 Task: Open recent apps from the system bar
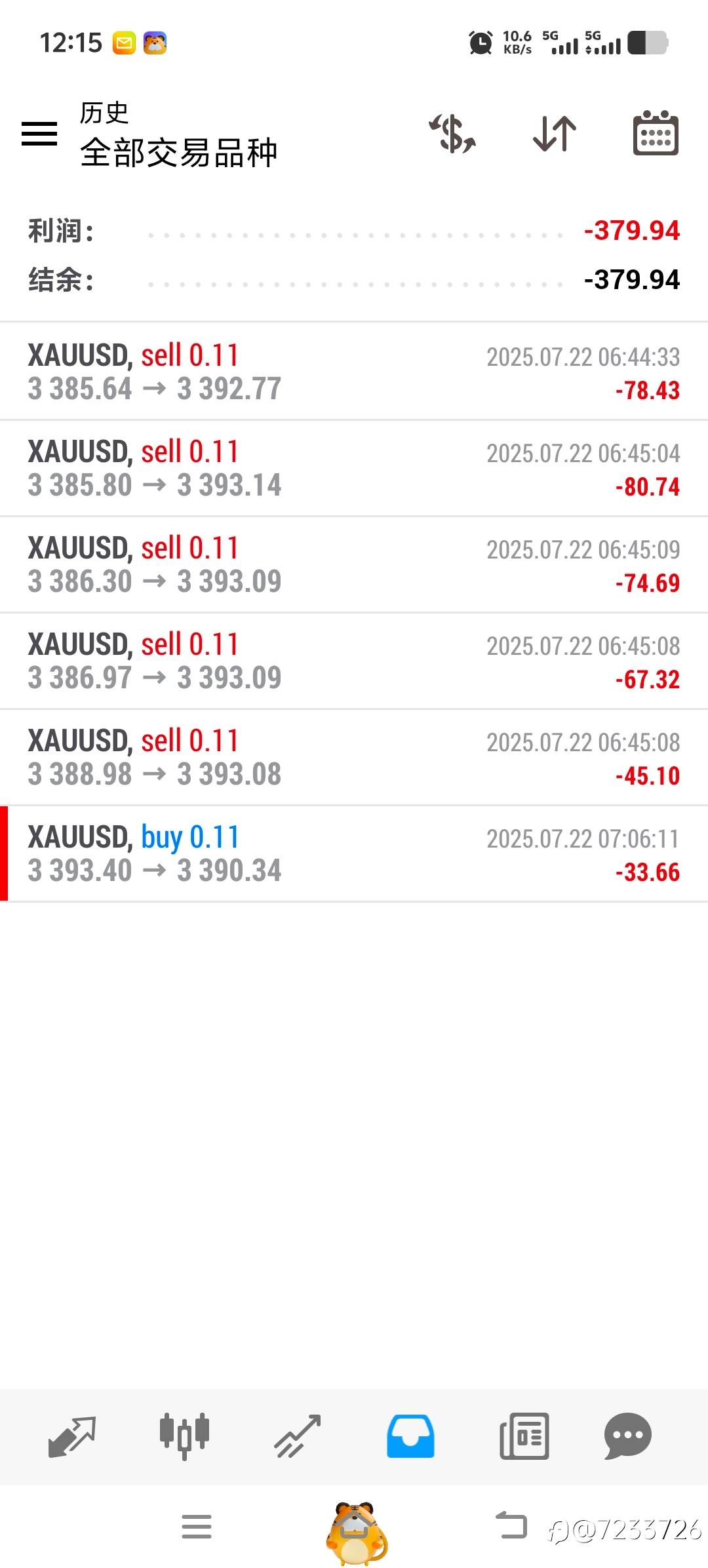(x=197, y=1526)
